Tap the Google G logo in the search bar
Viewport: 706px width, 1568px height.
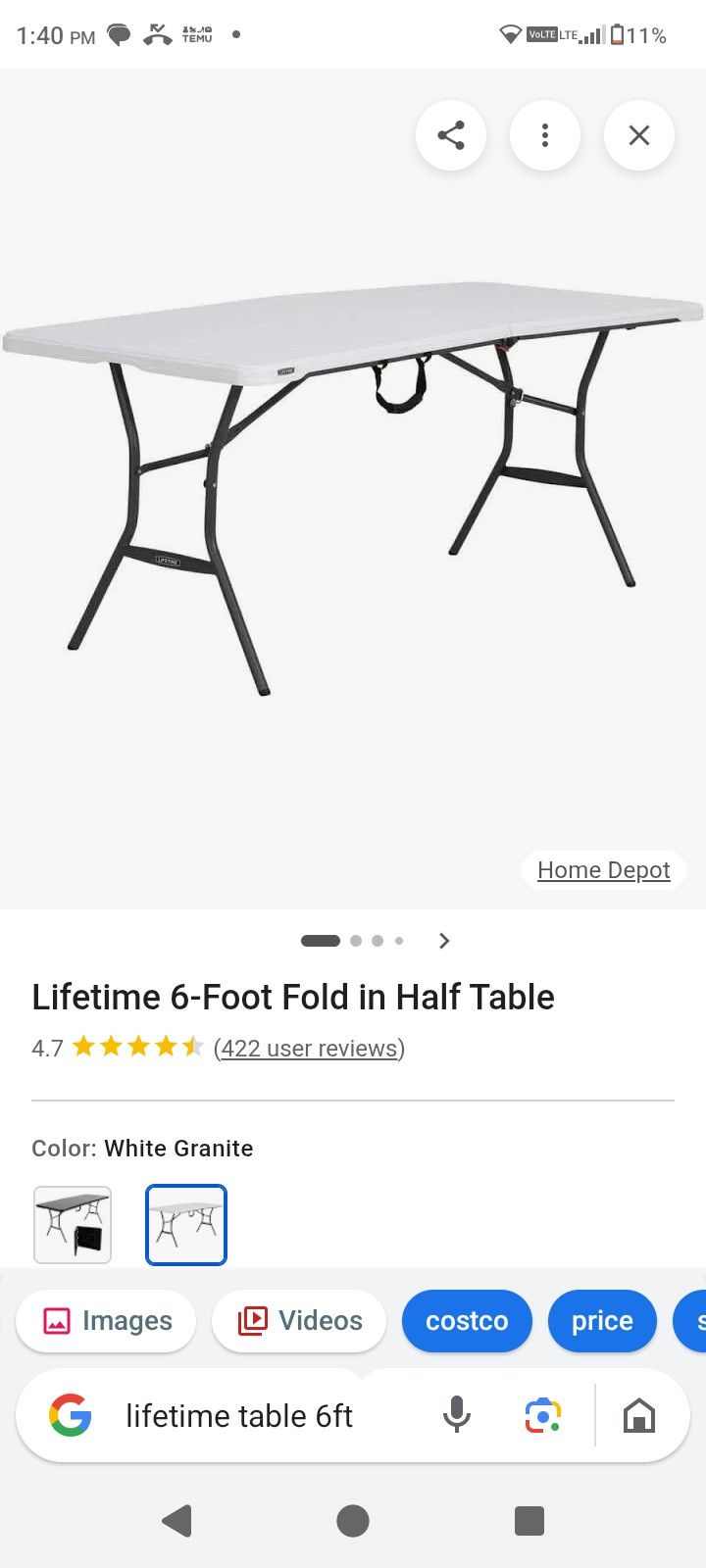tap(69, 1415)
